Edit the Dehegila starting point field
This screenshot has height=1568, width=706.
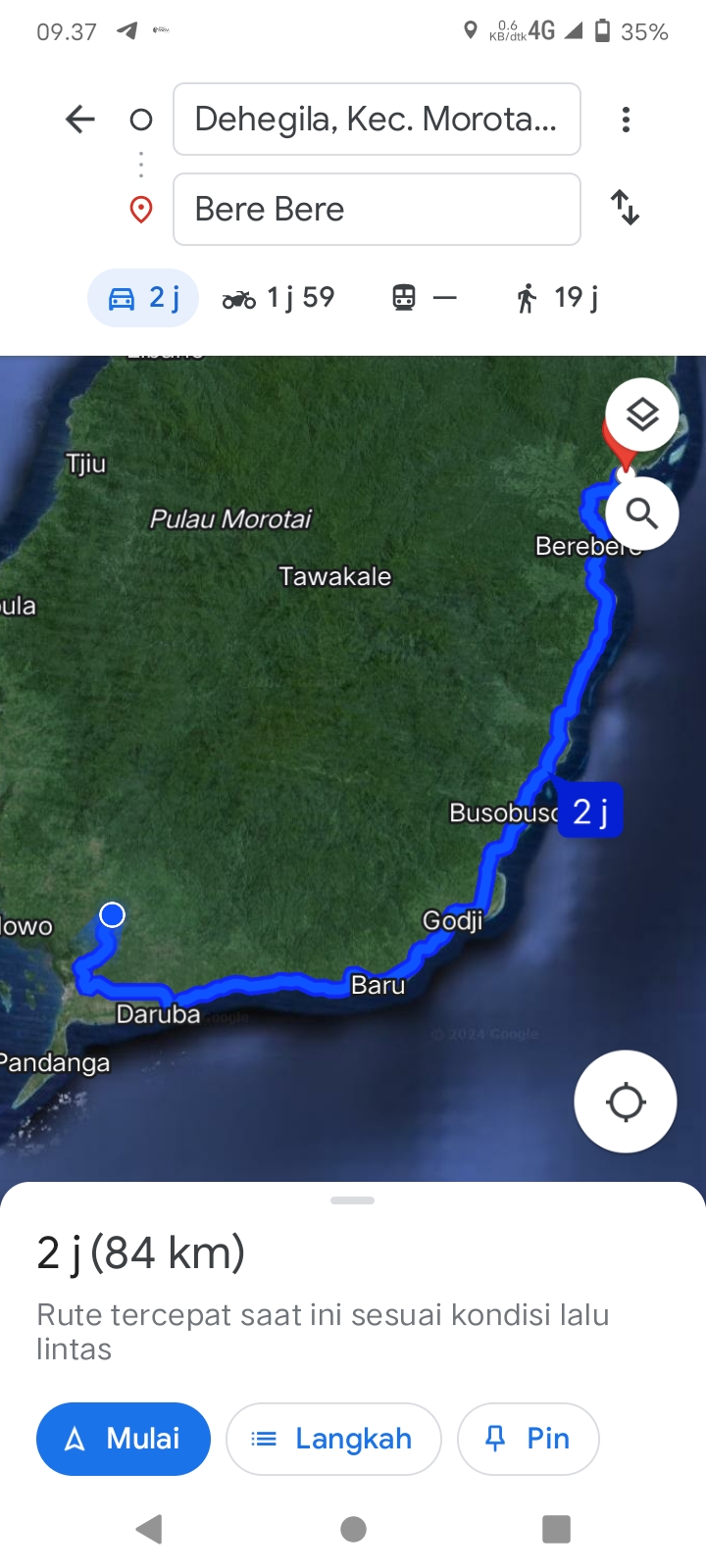pos(377,120)
